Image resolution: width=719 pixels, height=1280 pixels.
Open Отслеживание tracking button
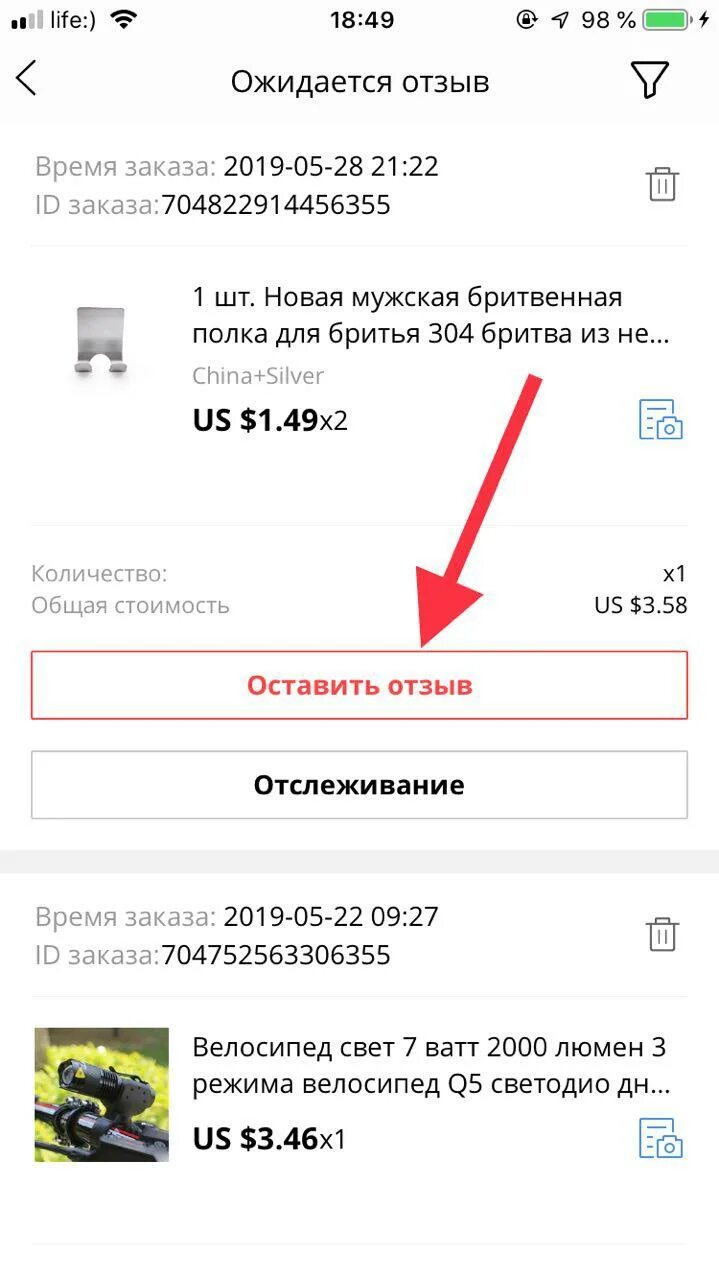tap(359, 785)
